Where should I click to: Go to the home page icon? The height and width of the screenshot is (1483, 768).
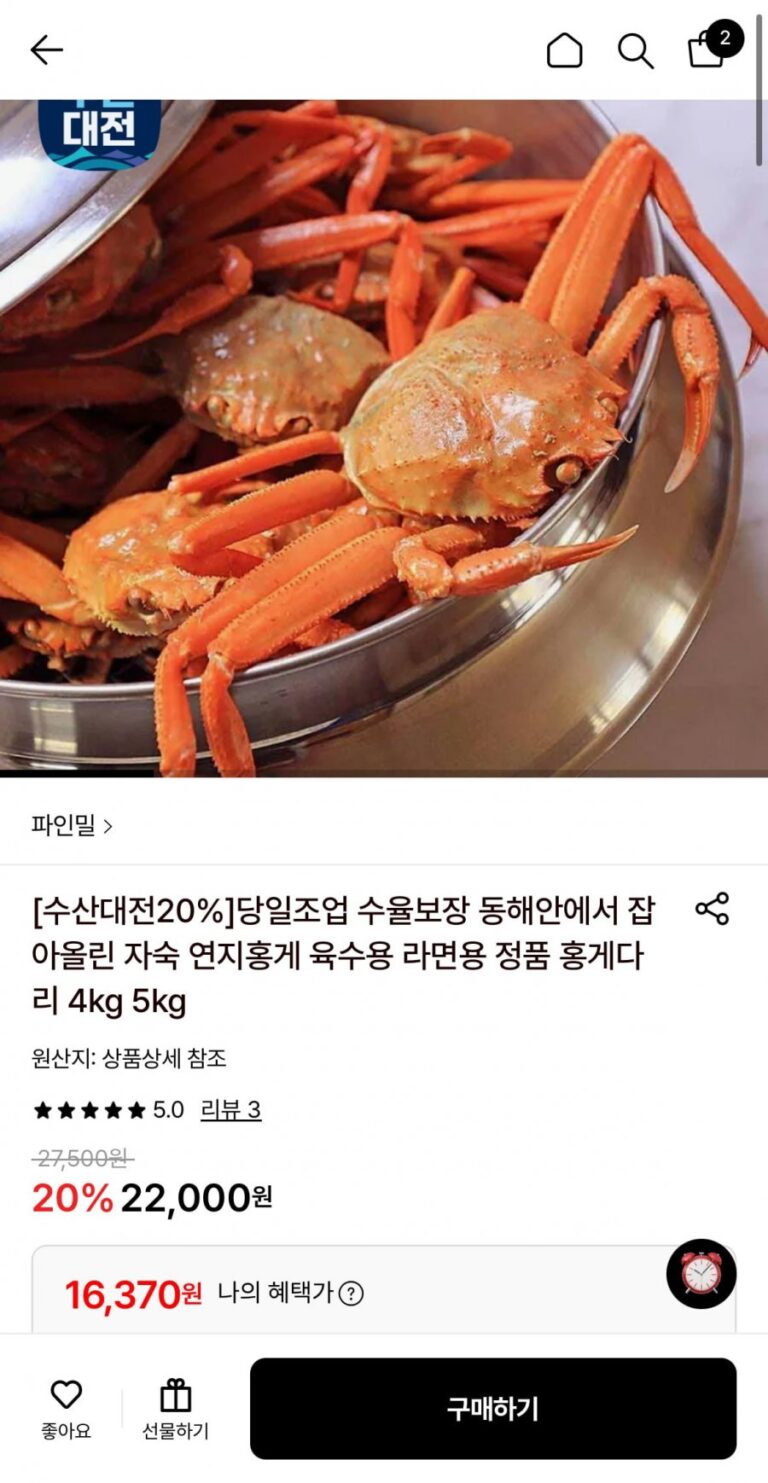pos(564,50)
